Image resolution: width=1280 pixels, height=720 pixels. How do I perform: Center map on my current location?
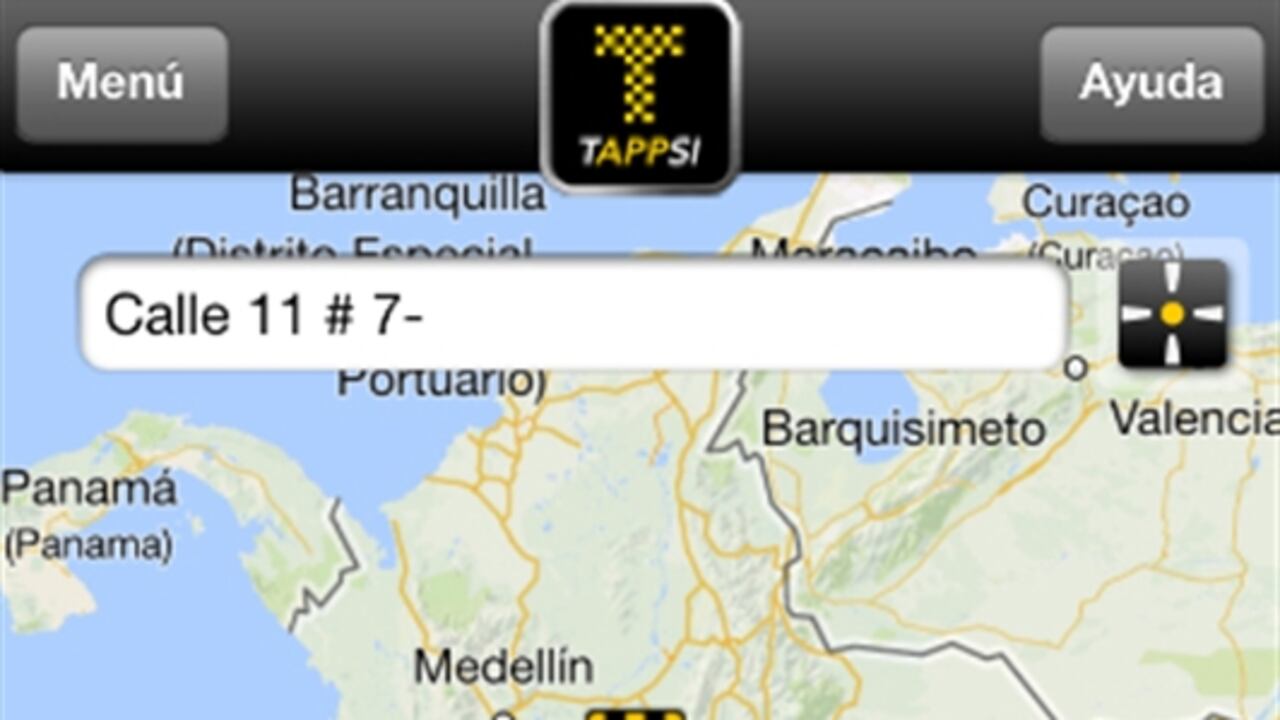tap(1172, 314)
